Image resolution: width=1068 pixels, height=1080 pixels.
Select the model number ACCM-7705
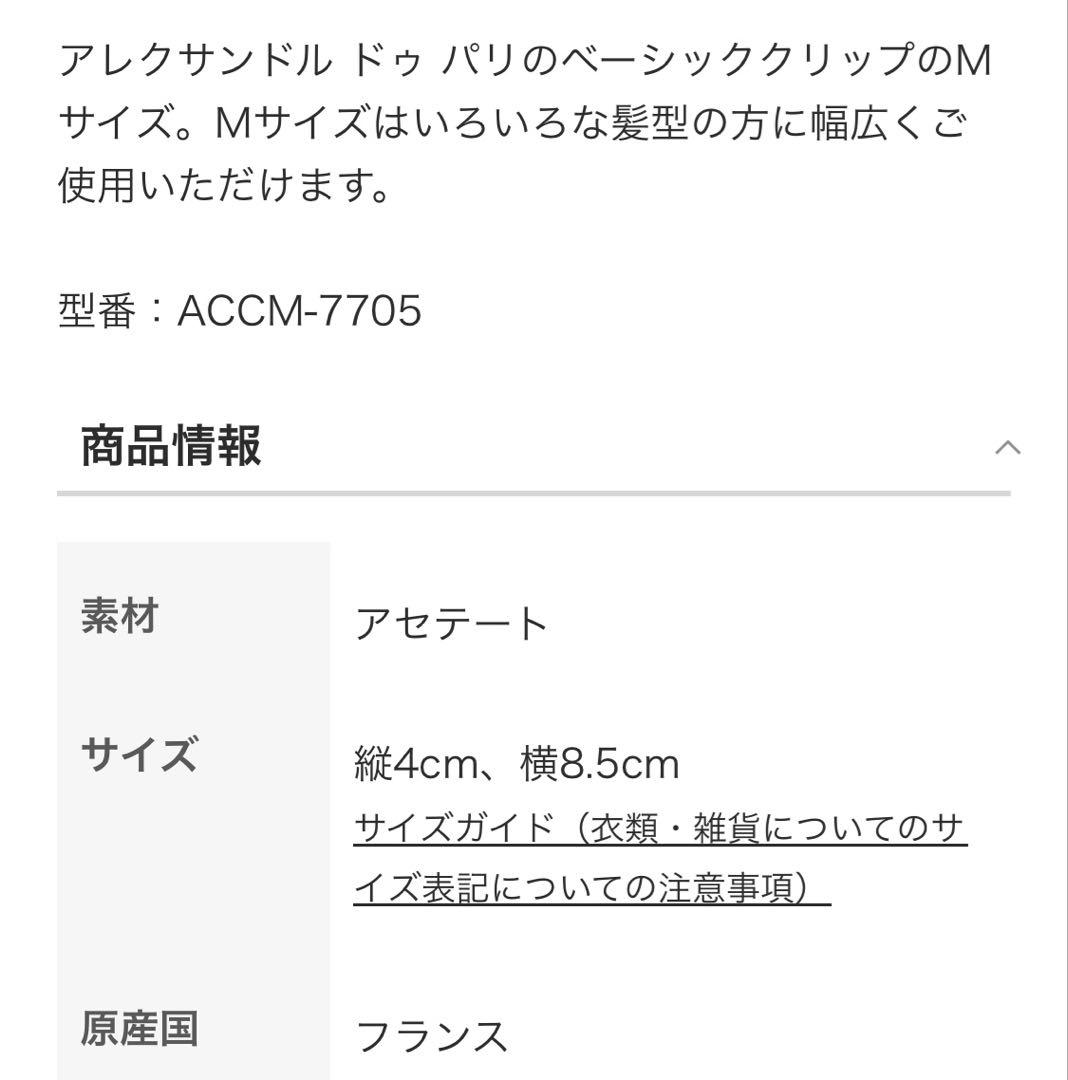click(300, 308)
